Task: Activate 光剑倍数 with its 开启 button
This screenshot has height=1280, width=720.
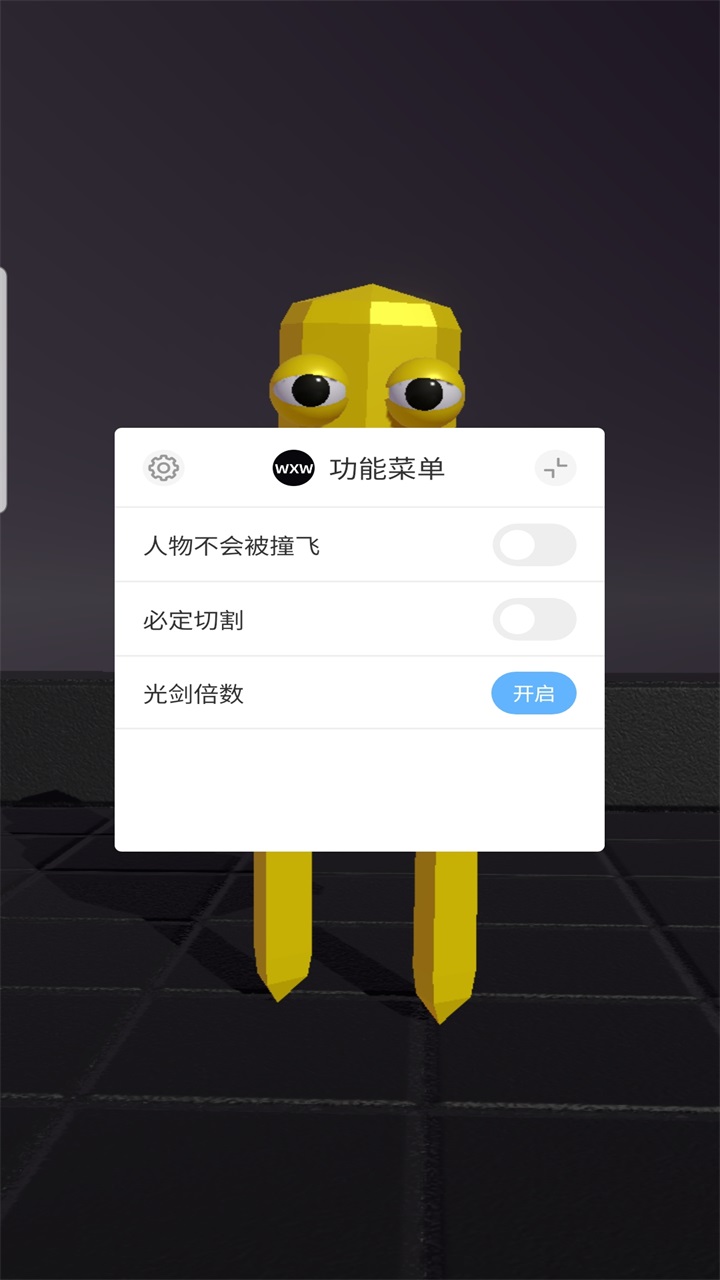Action: coord(535,693)
